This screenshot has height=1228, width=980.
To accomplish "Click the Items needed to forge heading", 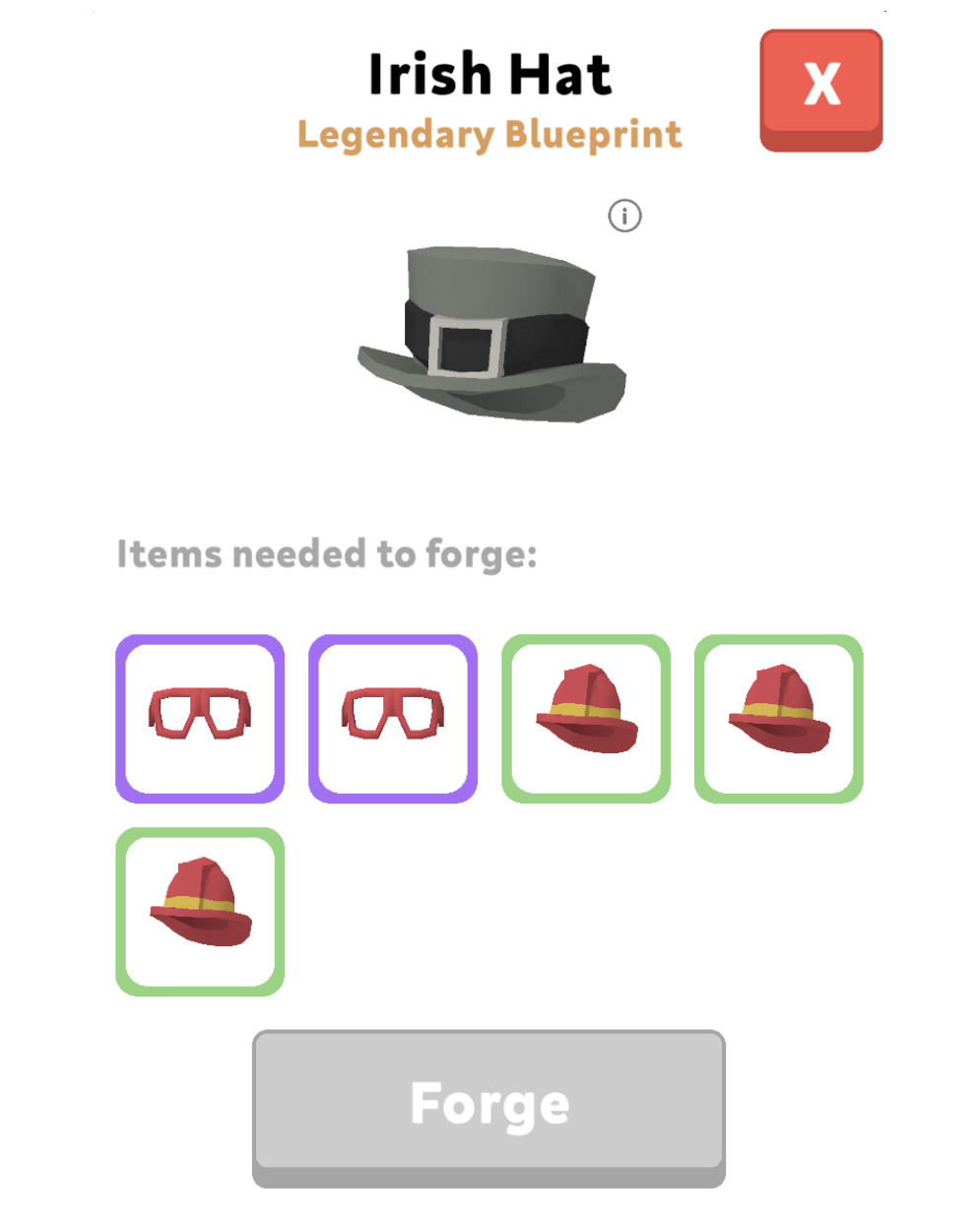I will click(x=328, y=554).
